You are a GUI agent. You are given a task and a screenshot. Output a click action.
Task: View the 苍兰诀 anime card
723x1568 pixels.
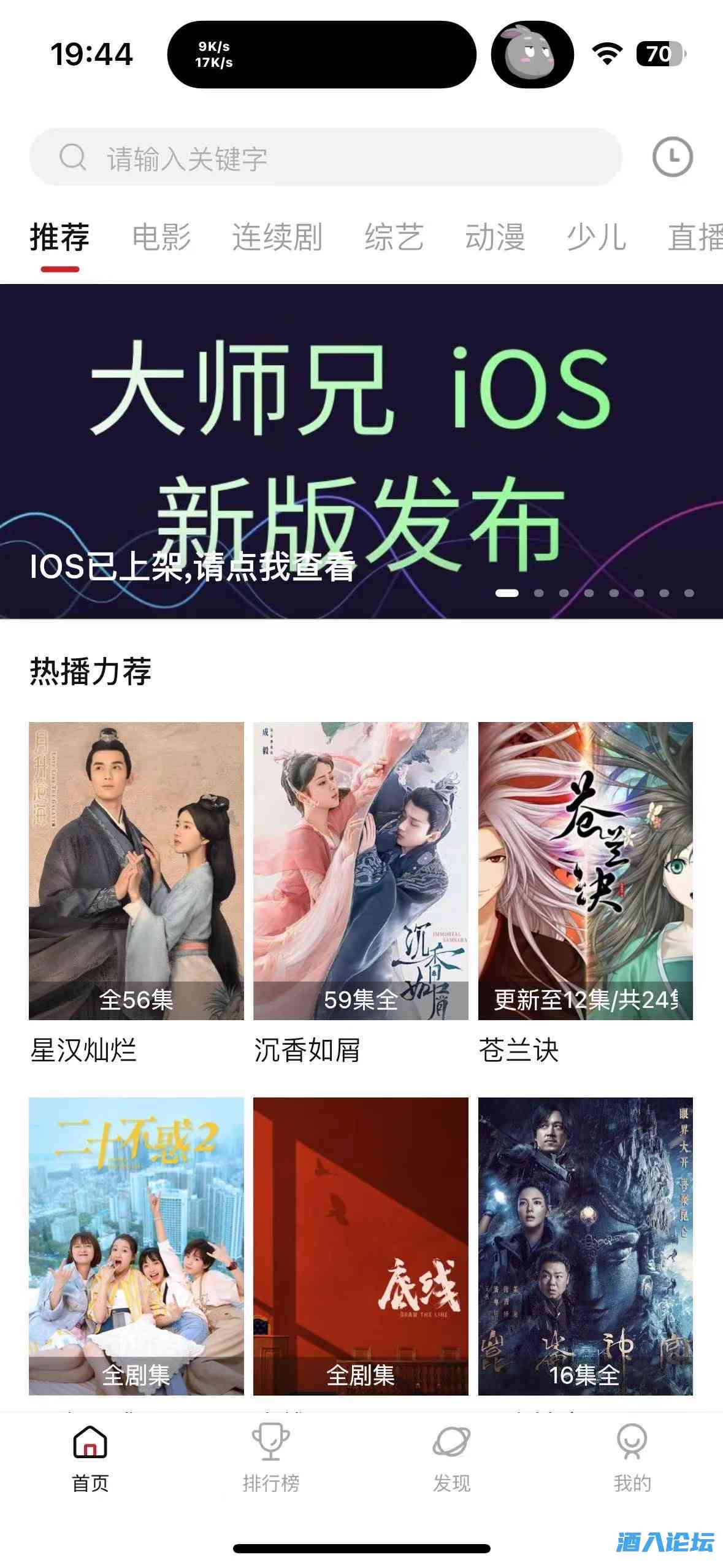point(585,871)
